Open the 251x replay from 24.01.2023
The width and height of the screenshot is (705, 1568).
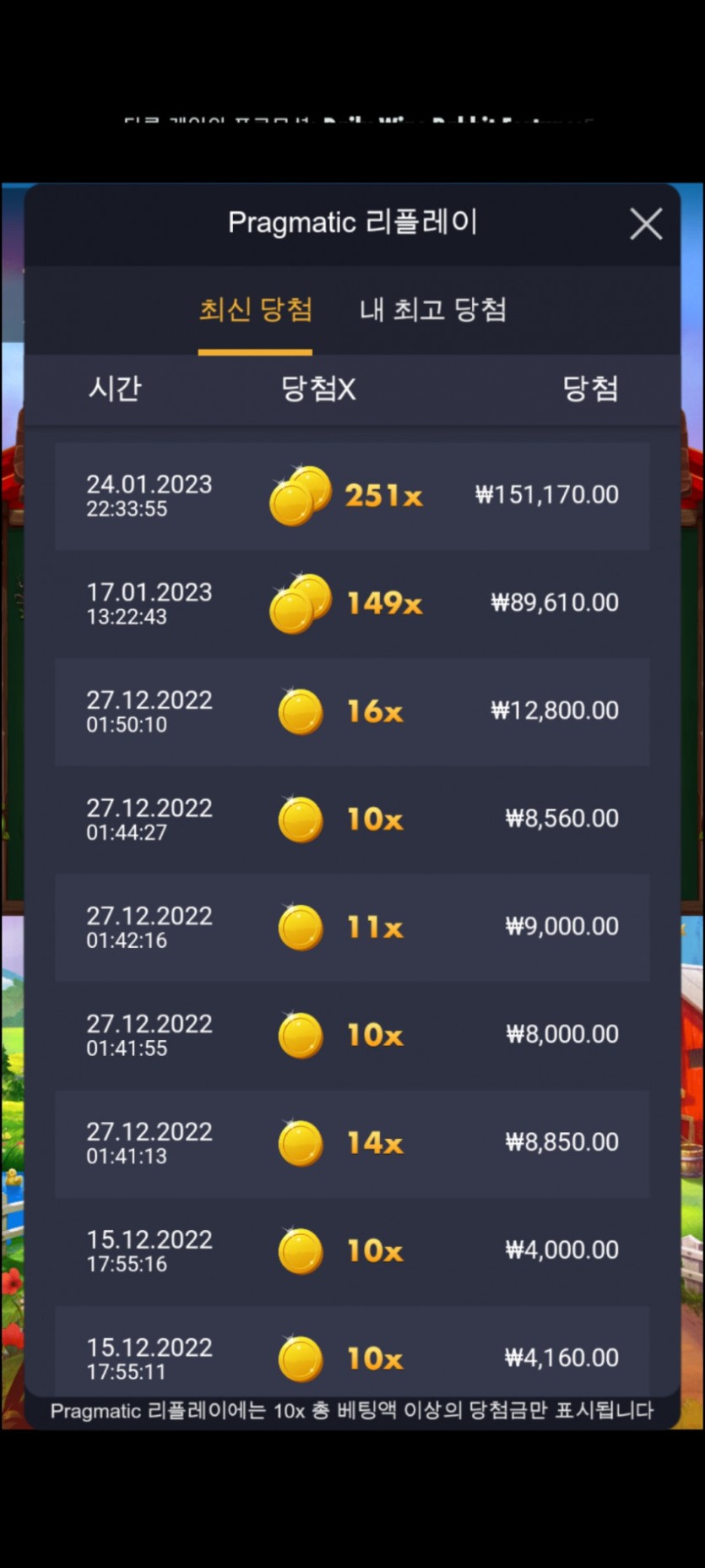352,496
